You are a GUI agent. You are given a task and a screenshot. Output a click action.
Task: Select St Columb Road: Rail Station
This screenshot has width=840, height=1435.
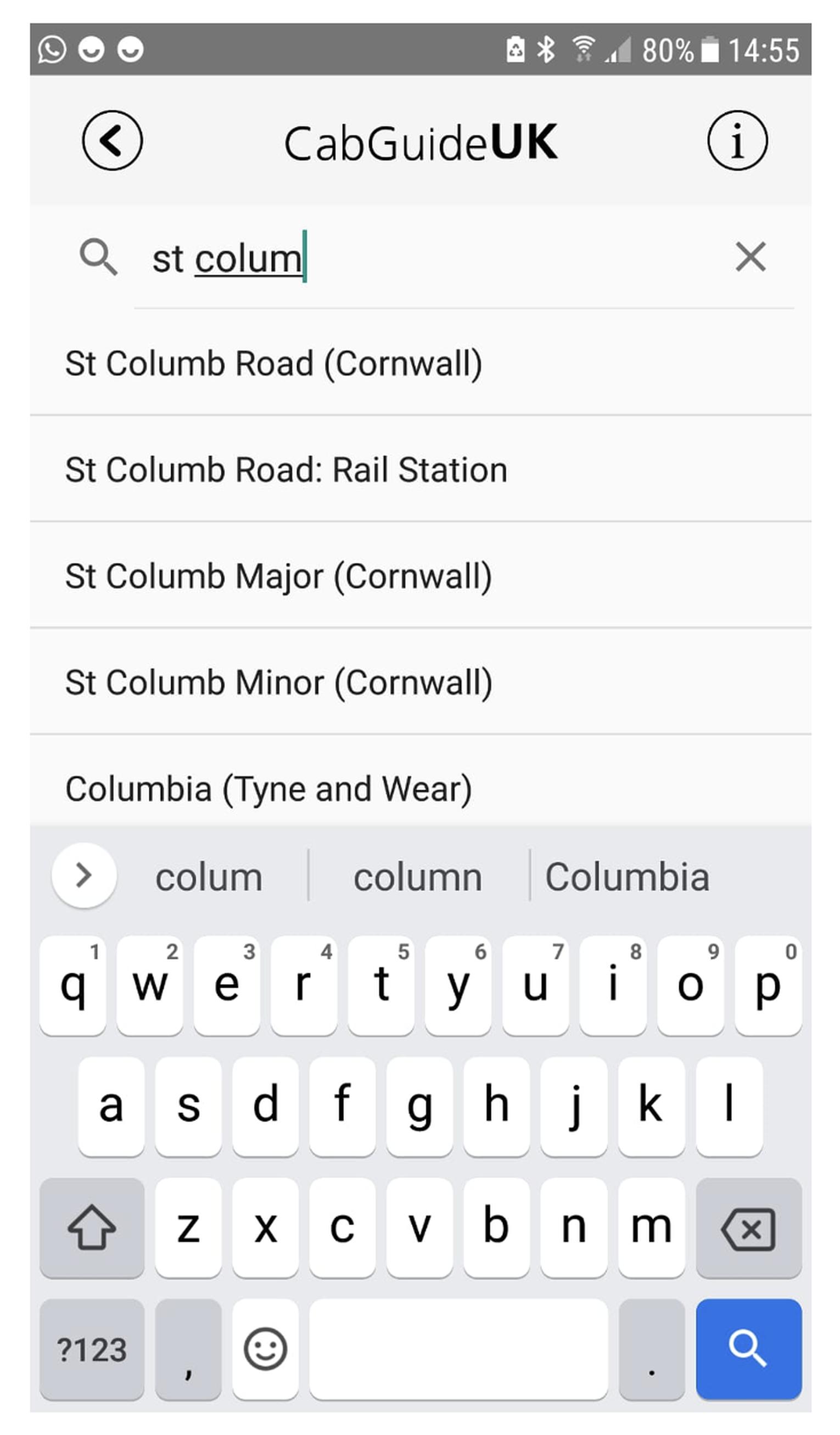(x=421, y=470)
